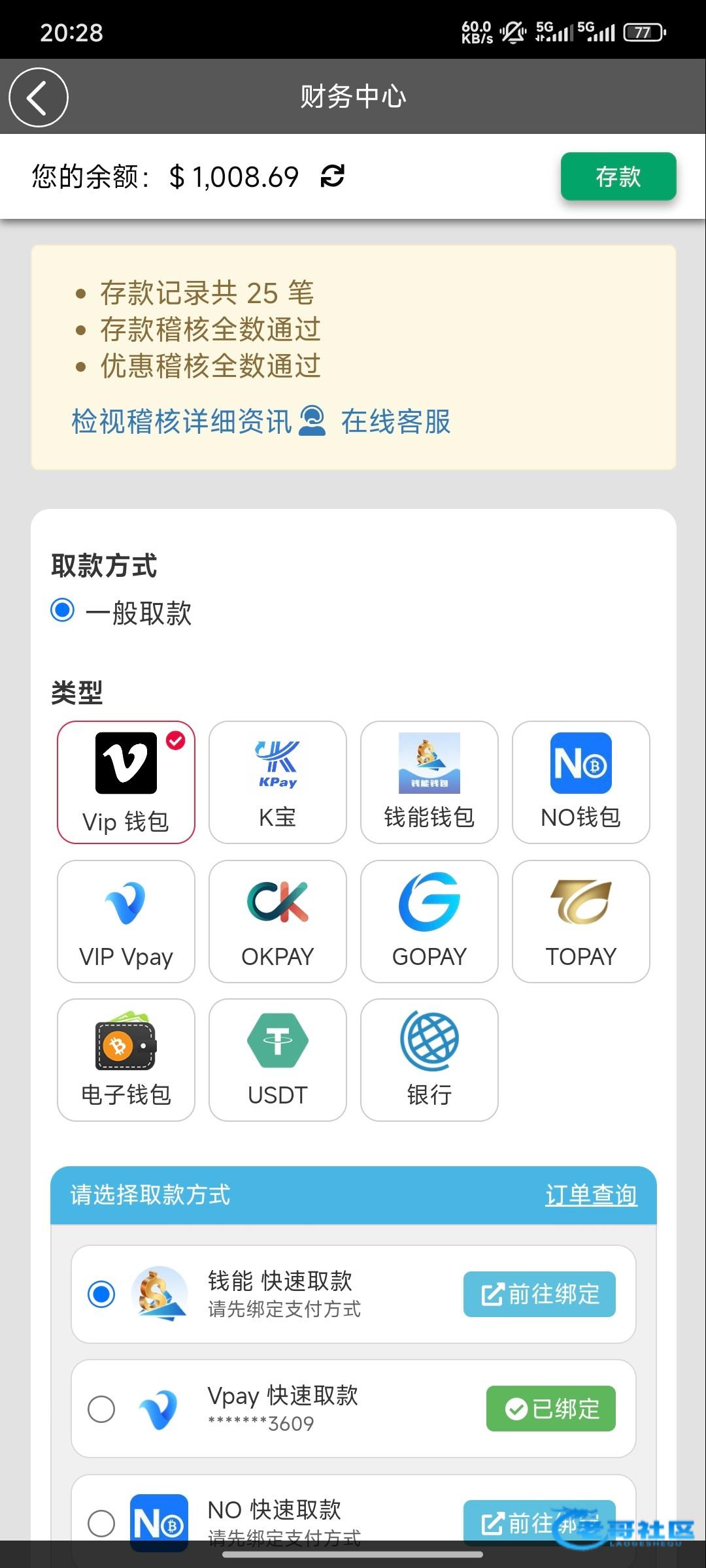
Task: Pick TOPAY as type
Action: [x=581, y=921]
